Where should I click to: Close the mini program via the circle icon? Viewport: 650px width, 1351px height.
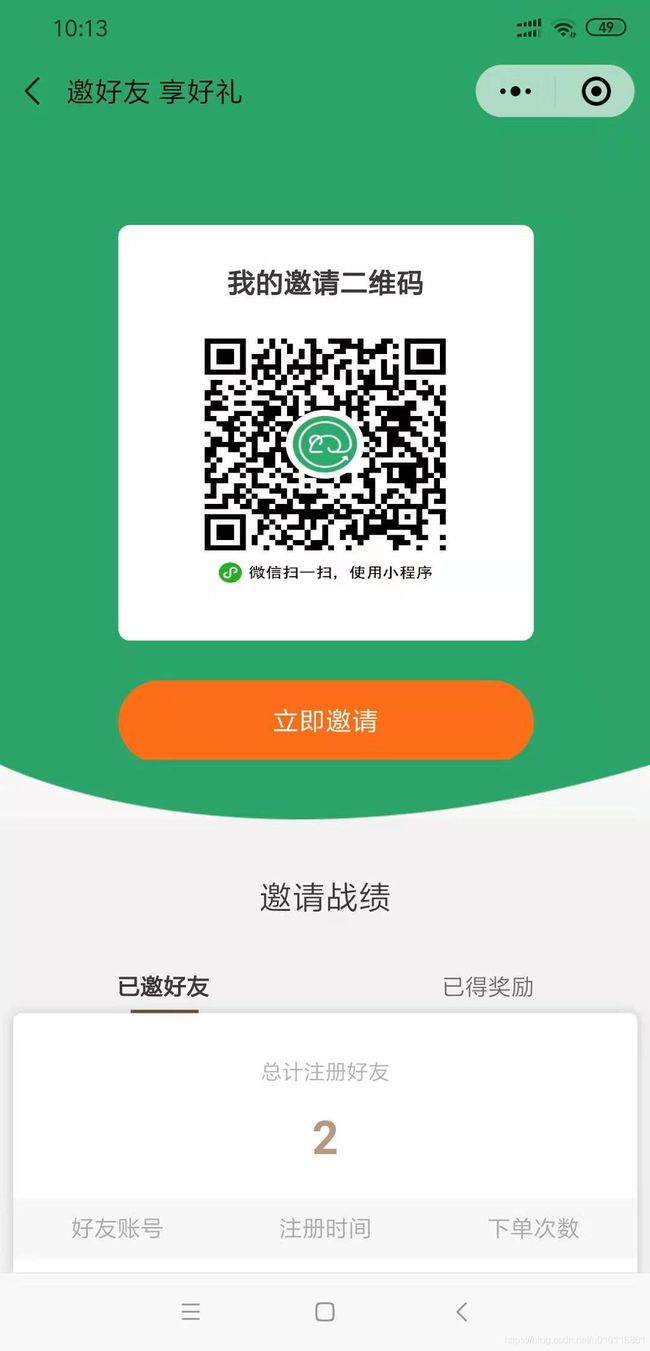tap(596, 92)
